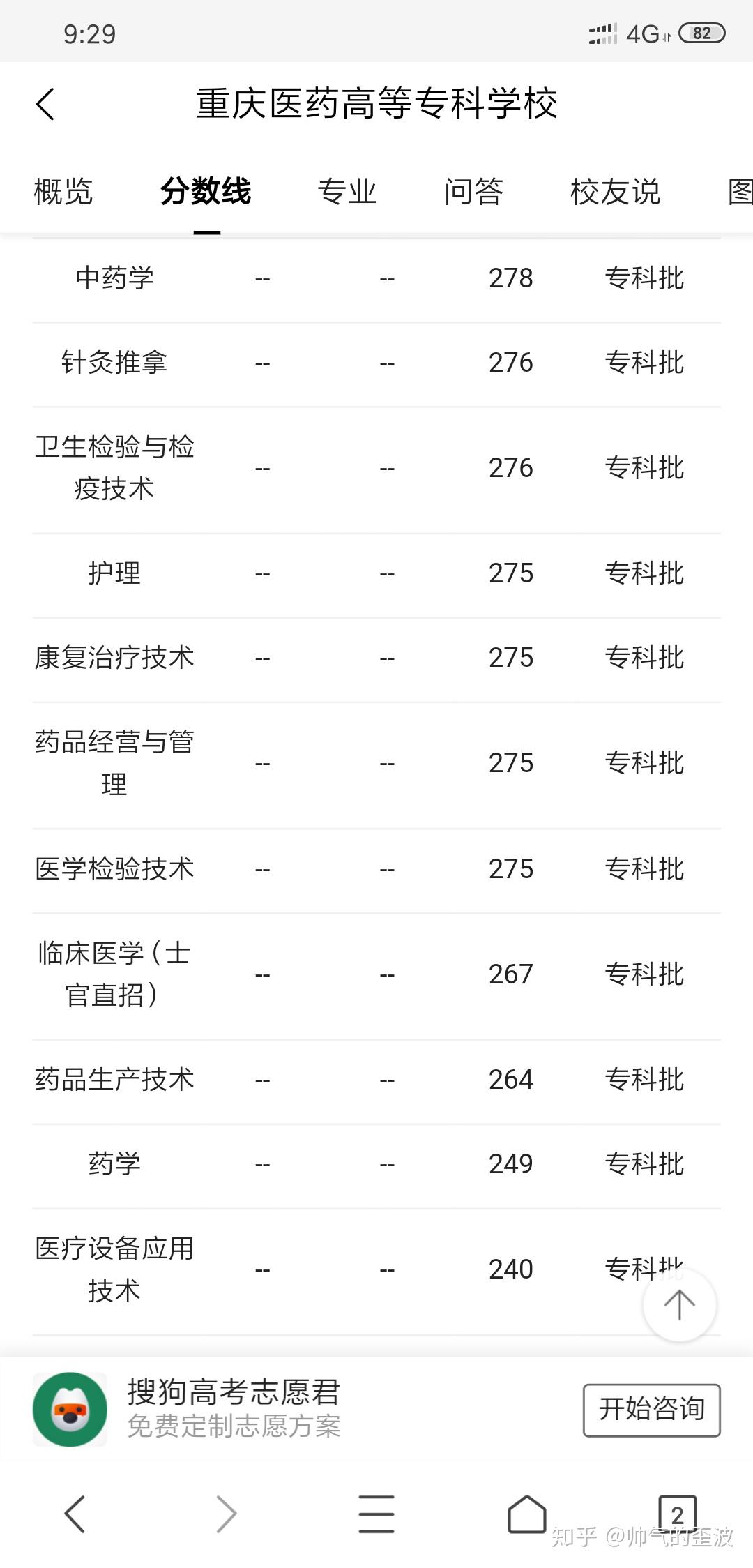Open the 搜狗高考志愿君 banner
The width and height of the screenshot is (753, 1568).
click(x=234, y=1408)
